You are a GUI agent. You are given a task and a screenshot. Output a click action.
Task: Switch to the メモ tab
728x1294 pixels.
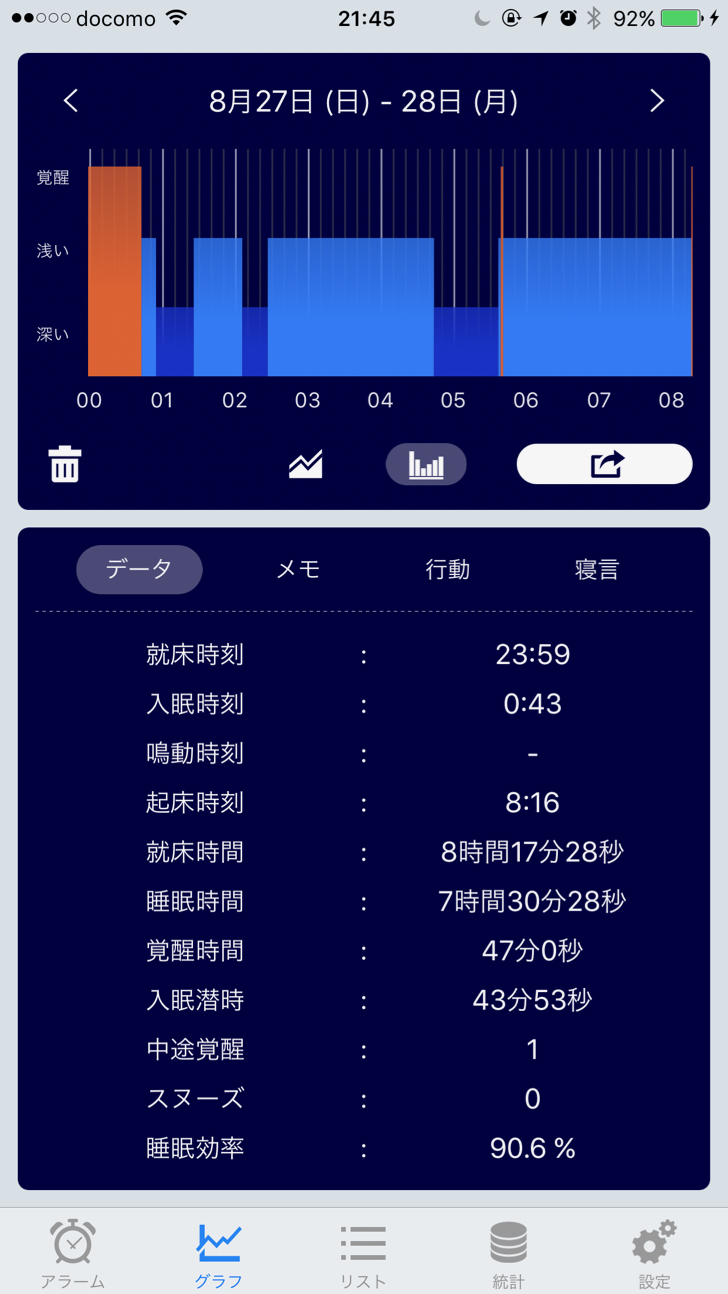pos(298,570)
